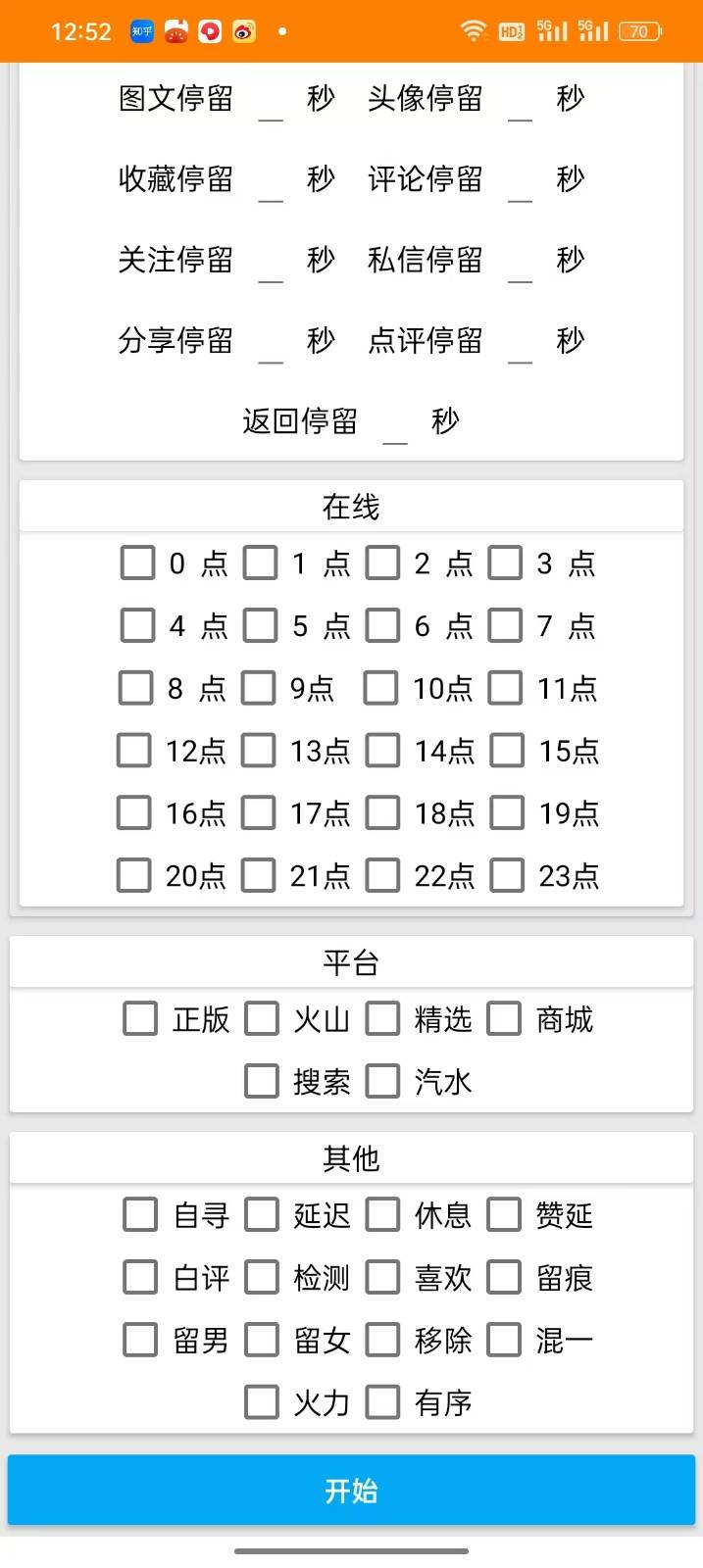Enable the 商城 platform checkbox
The image size is (703, 1568).
[x=504, y=1018]
